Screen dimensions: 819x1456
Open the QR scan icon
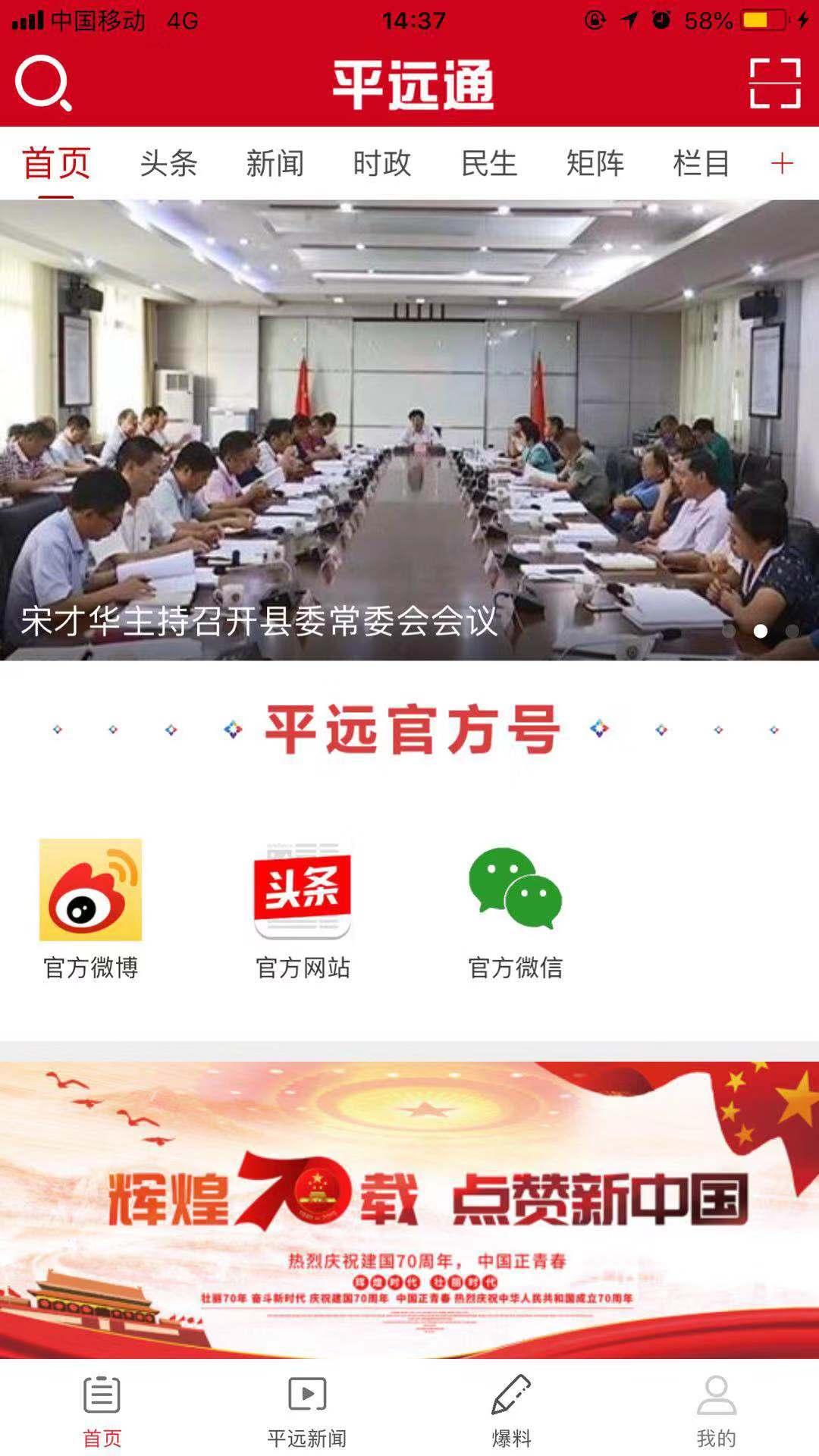pyautogui.click(x=774, y=83)
